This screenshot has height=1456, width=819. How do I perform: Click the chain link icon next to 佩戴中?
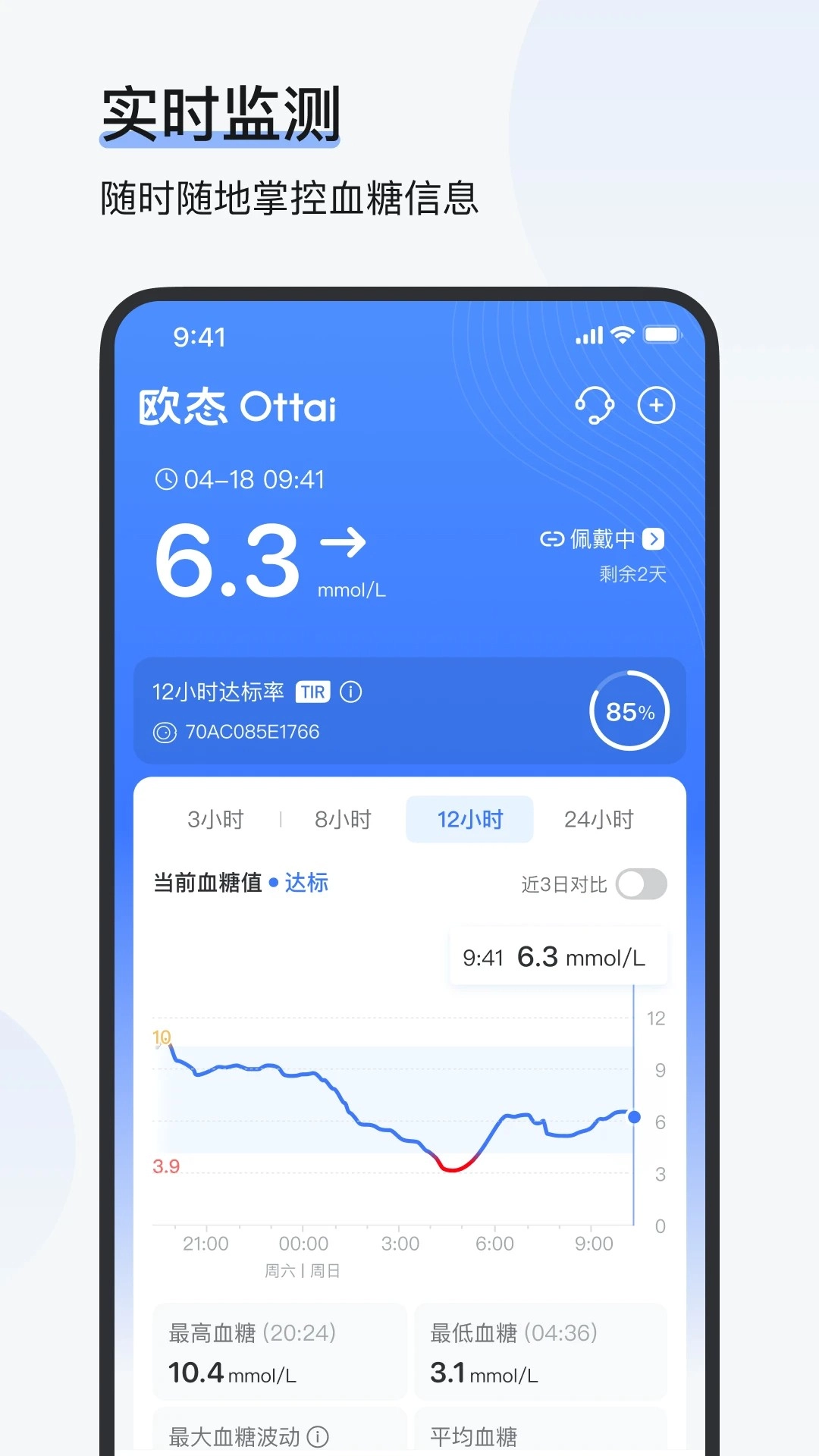(x=552, y=539)
